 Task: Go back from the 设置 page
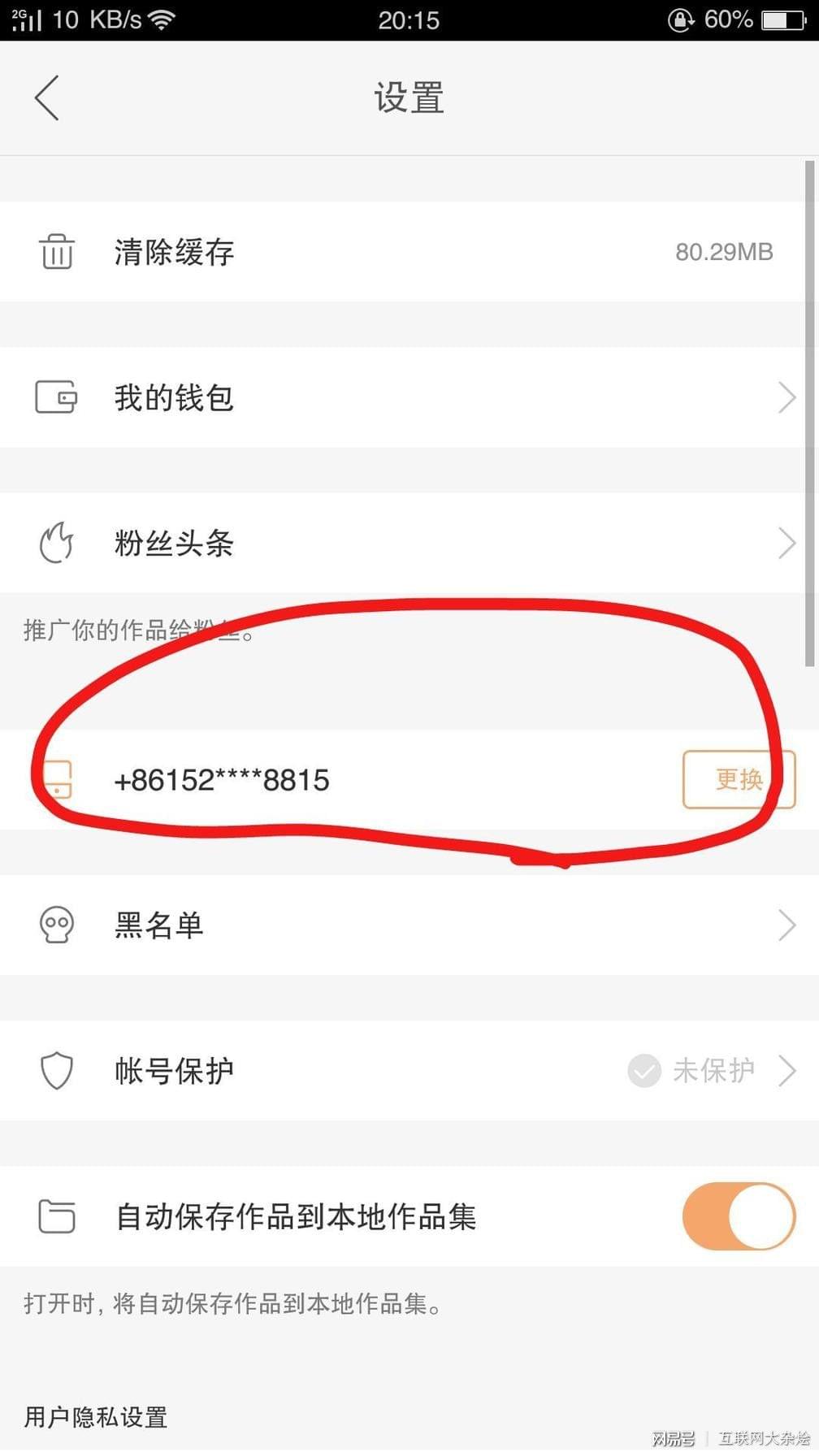pyautogui.click(x=47, y=98)
